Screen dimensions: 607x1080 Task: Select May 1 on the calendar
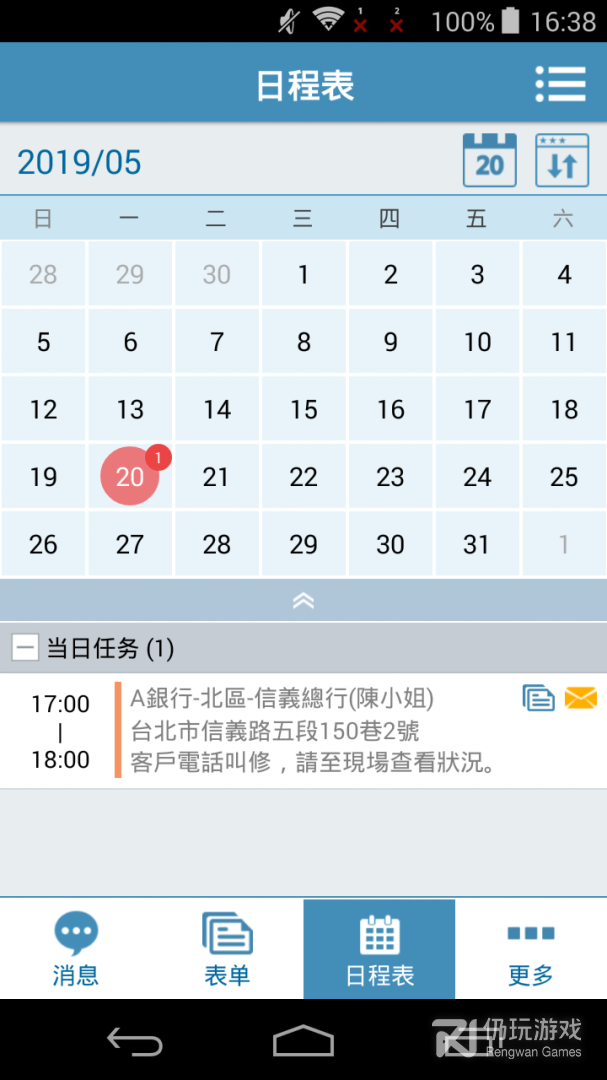[303, 274]
